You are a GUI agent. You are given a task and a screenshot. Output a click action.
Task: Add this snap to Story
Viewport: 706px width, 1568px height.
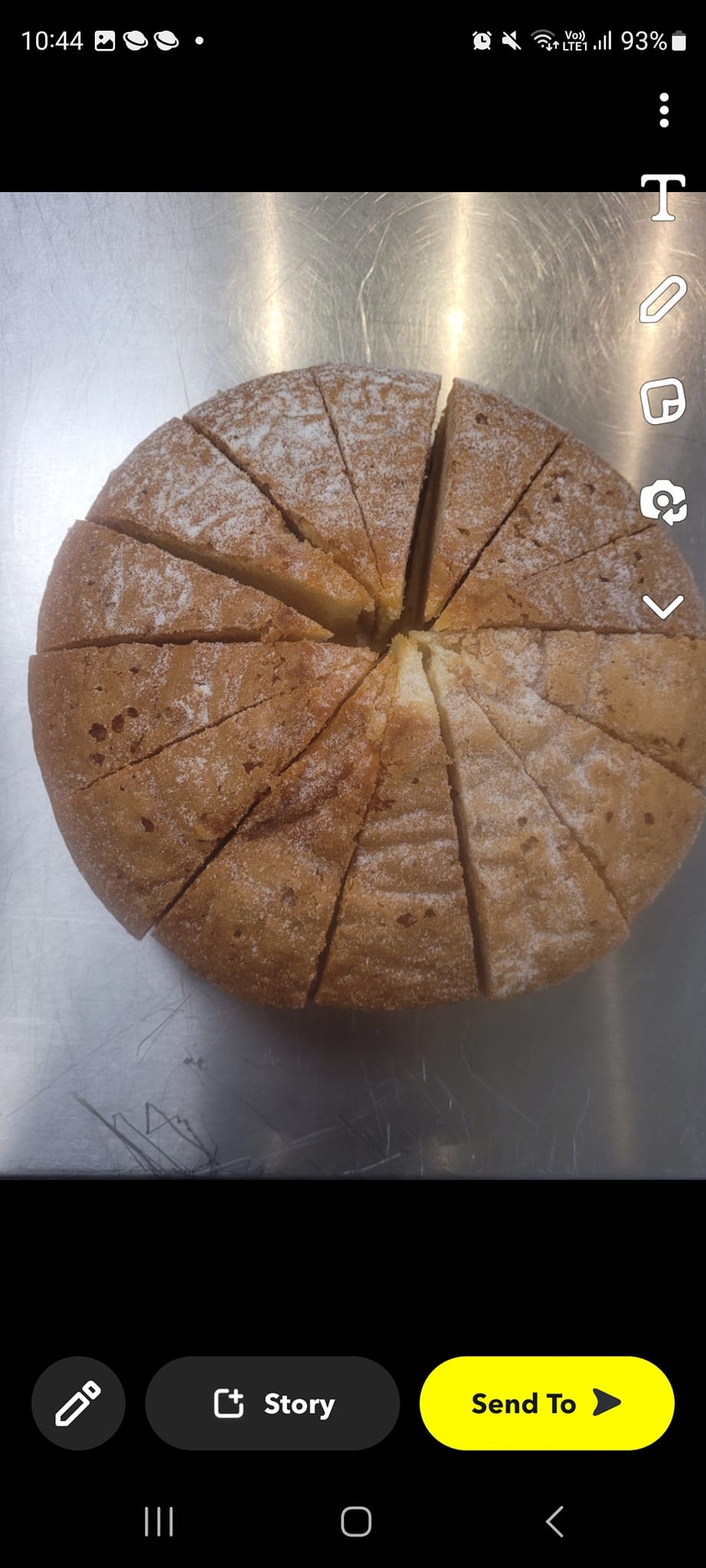click(x=273, y=1403)
